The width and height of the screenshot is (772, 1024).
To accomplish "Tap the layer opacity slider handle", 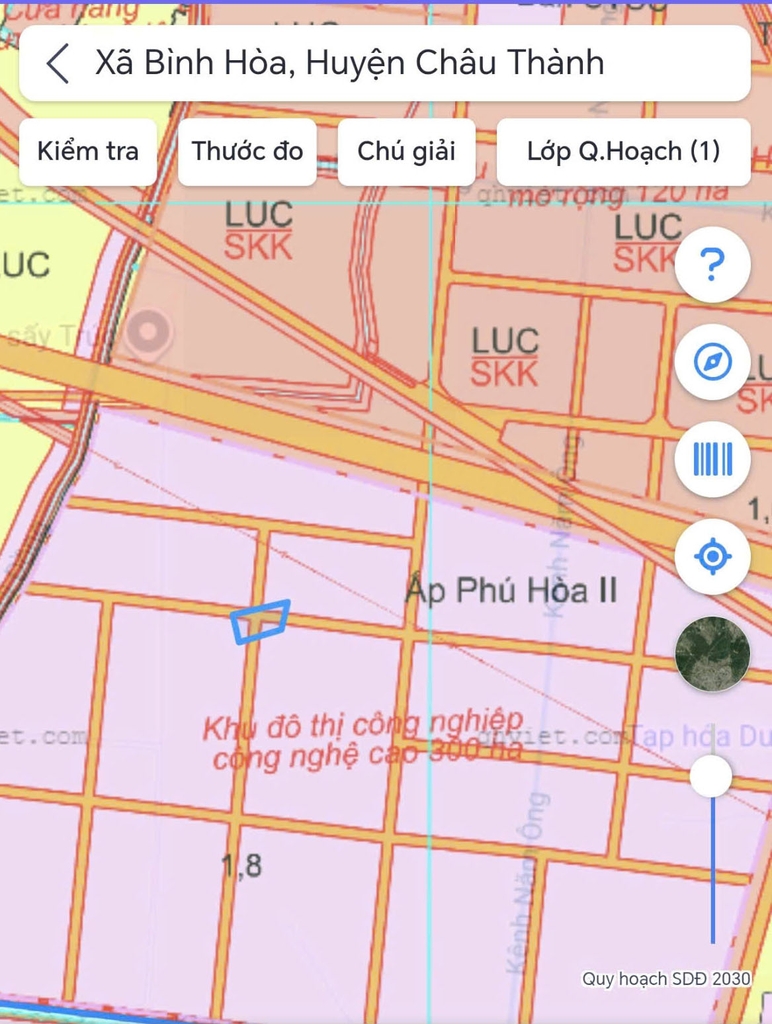I will pyautogui.click(x=711, y=776).
